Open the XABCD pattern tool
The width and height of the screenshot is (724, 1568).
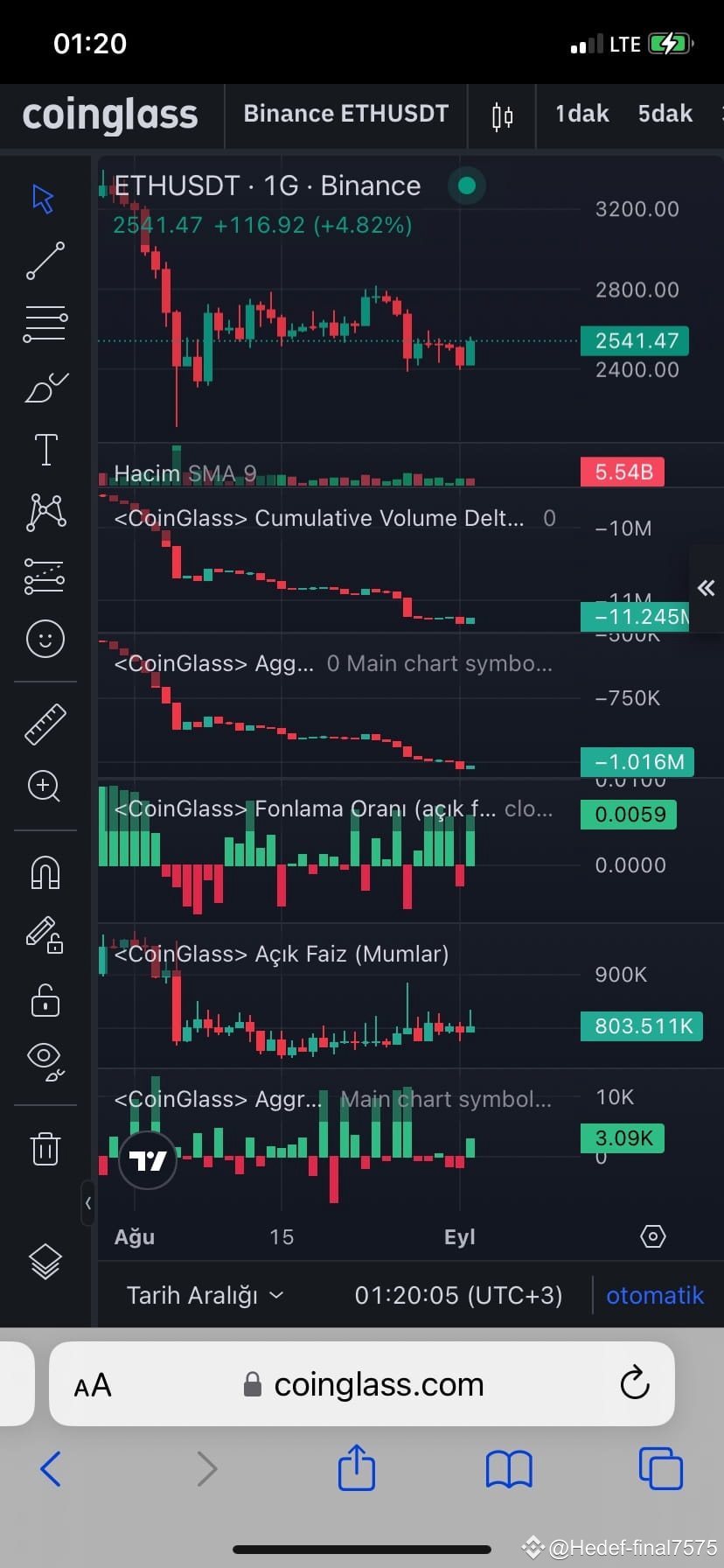pos(45,512)
